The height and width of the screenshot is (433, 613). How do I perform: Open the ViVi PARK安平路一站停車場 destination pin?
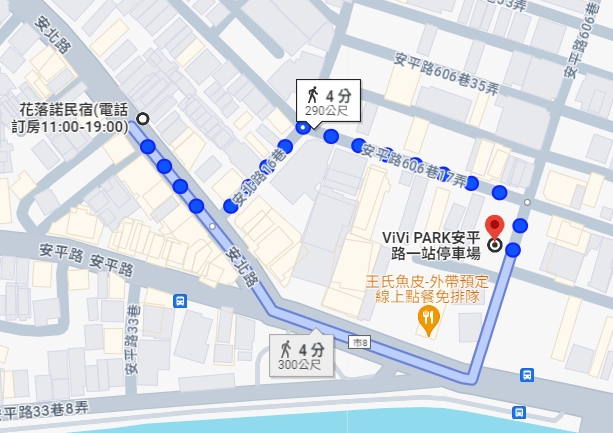pyautogui.click(x=494, y=226)
